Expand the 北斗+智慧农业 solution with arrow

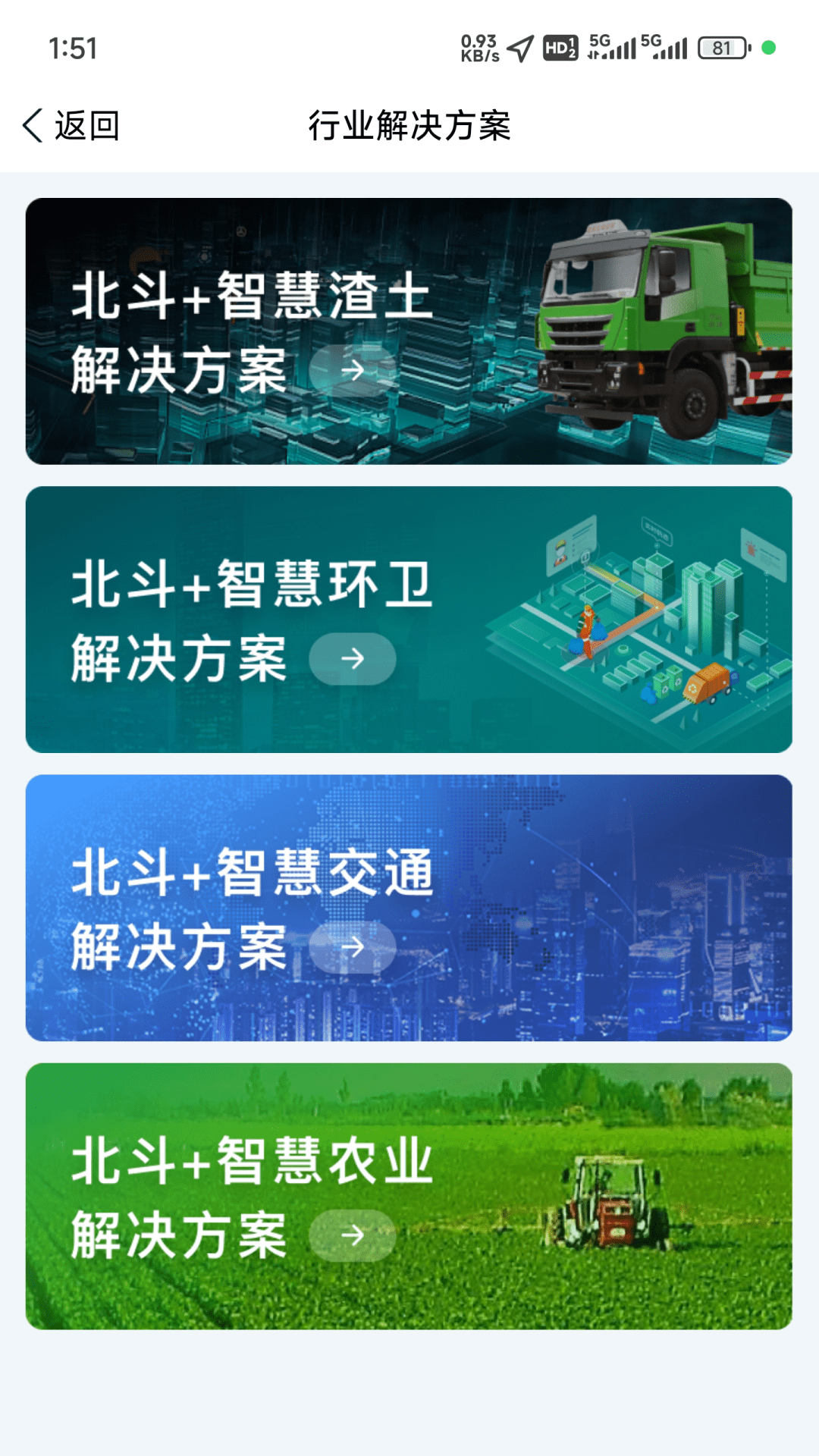(353, 1234)
